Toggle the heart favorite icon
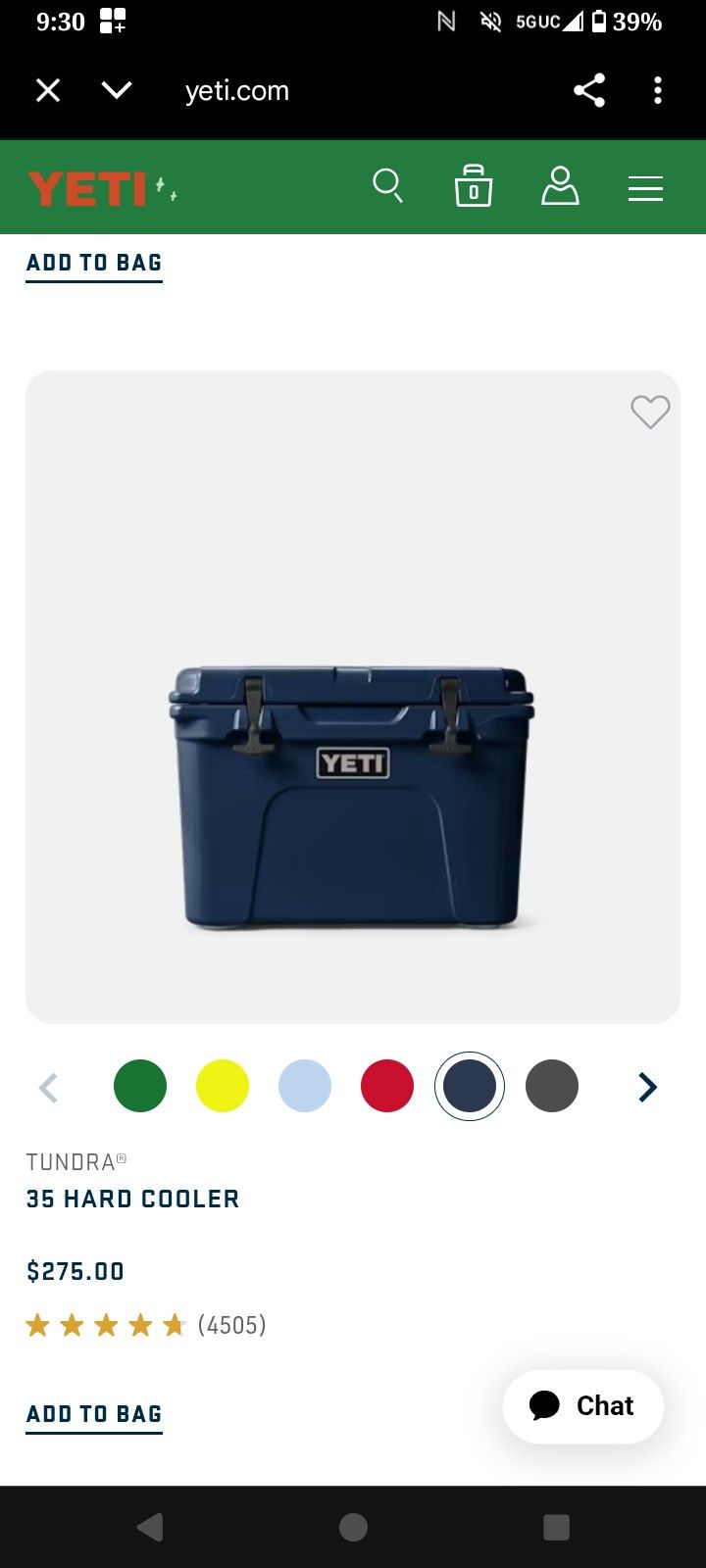The height and width of the screenshot is (1568, 706). click(649, 413)
